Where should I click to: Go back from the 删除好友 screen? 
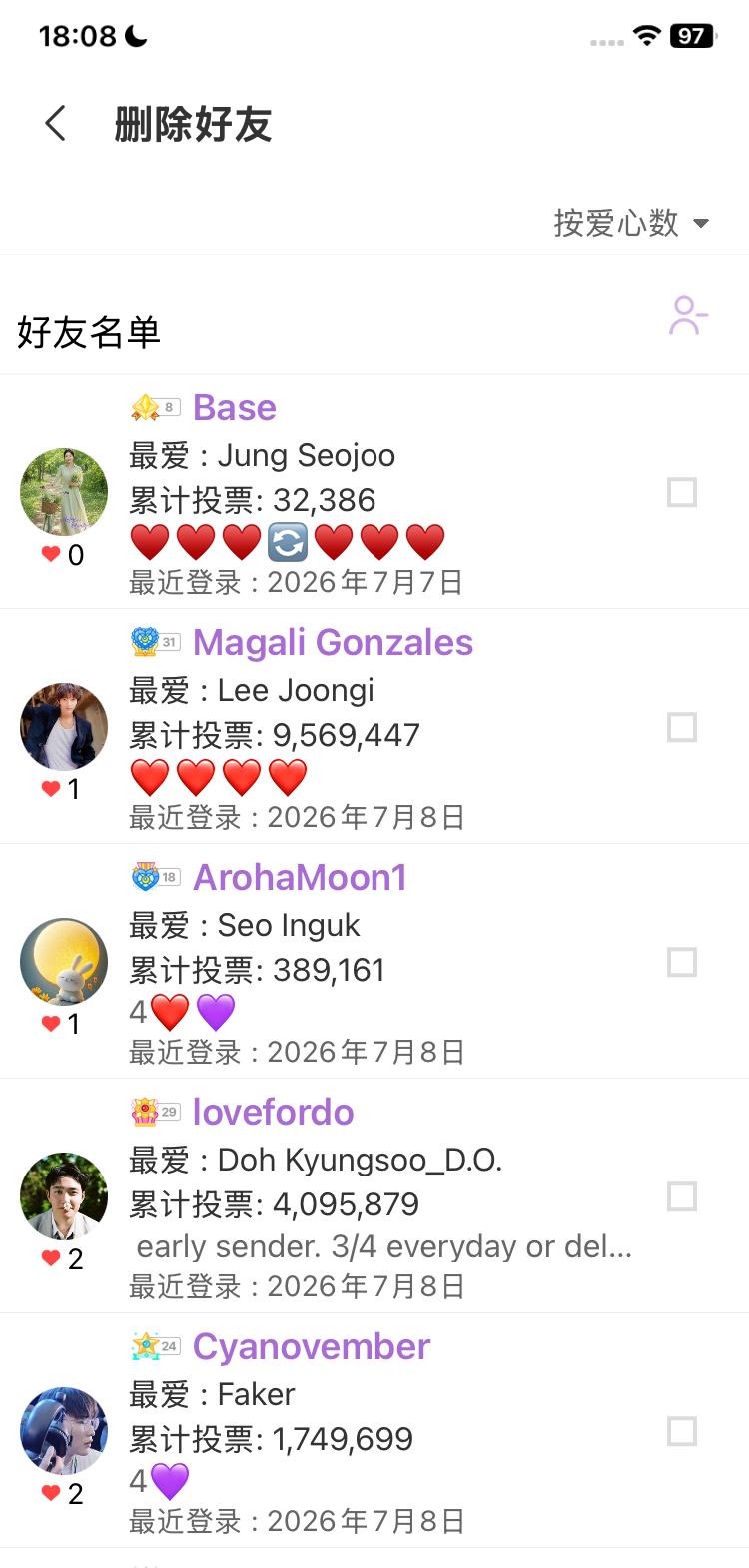[56, 124]
